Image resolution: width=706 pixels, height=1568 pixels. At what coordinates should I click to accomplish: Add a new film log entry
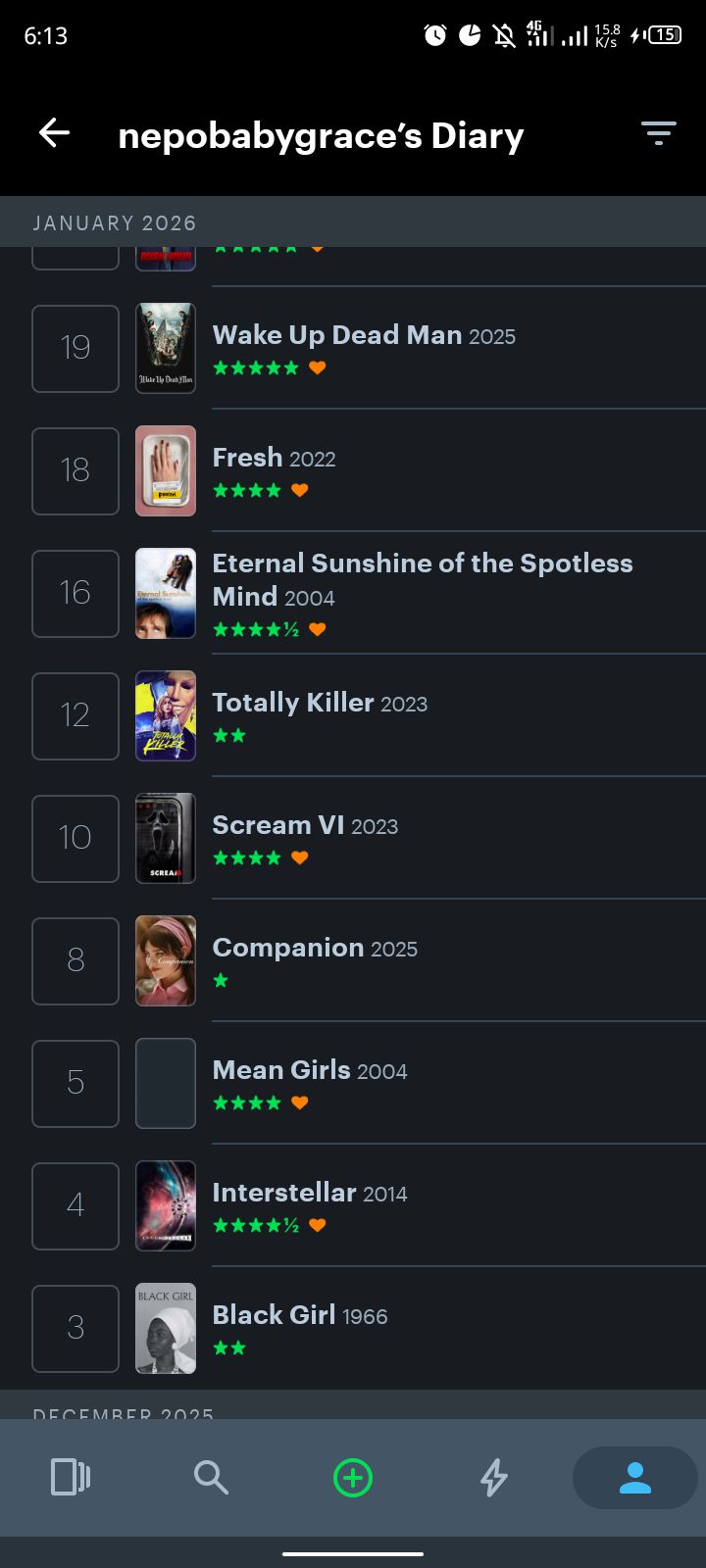(353, 1477)
